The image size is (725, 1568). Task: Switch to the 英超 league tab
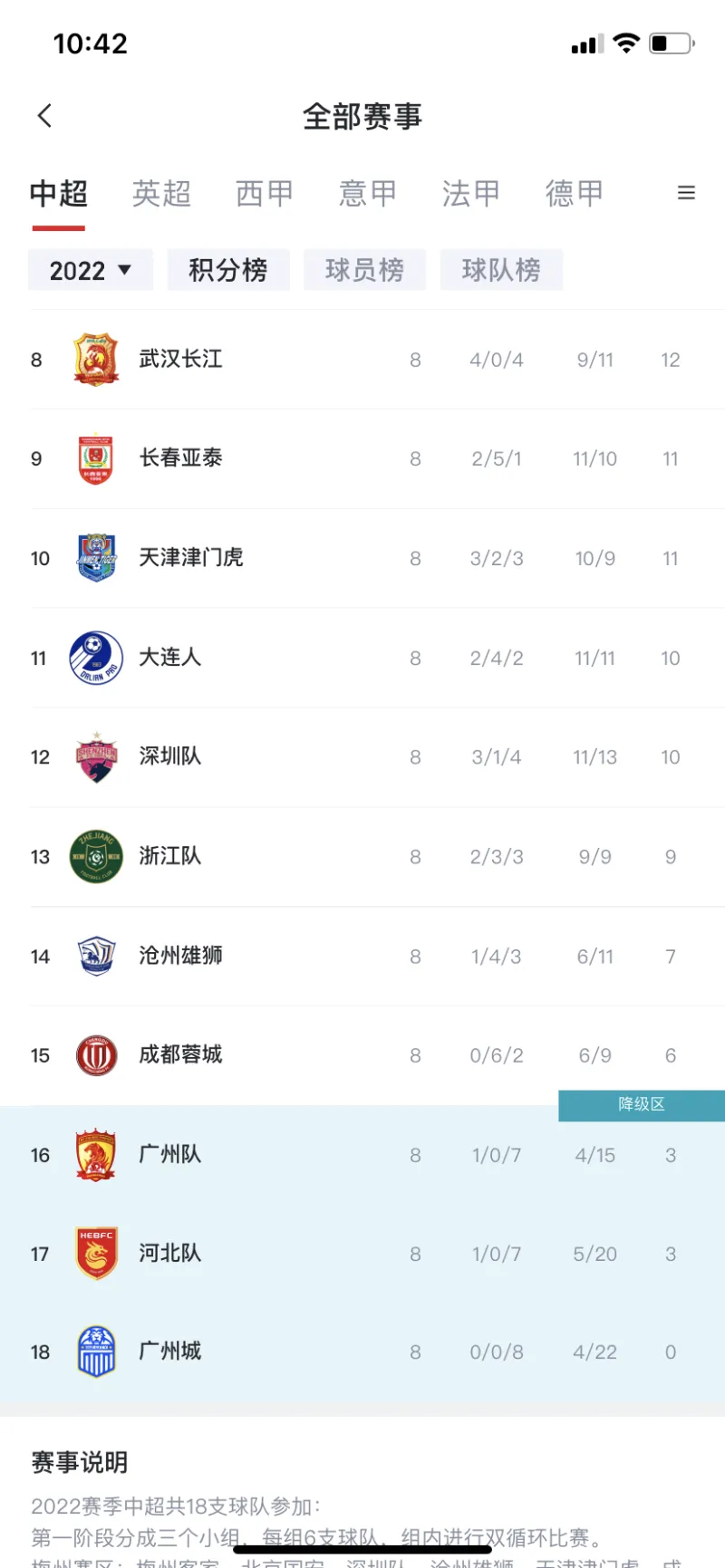point(161,193)
